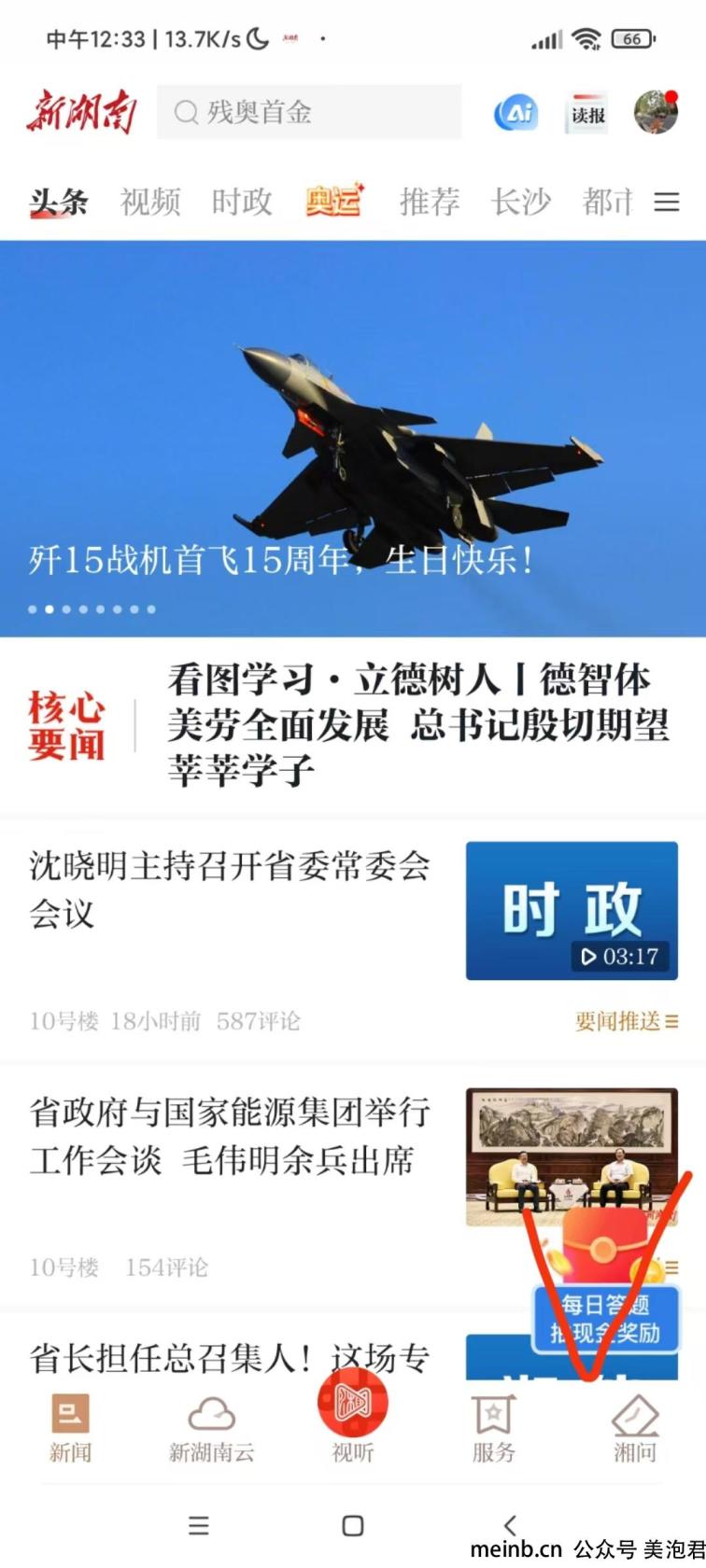Open the 歼15战机首飞15周年 banner
The image size is (706, 1568).
(x=353, y=439)
